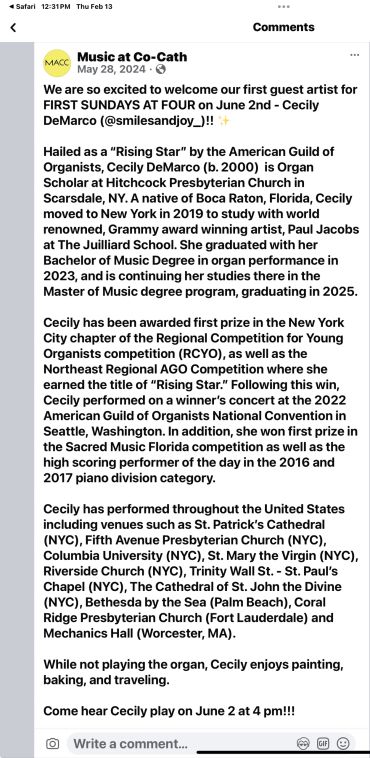
Task: Go back from the Comments screen
Action: [x=13, y=28]
